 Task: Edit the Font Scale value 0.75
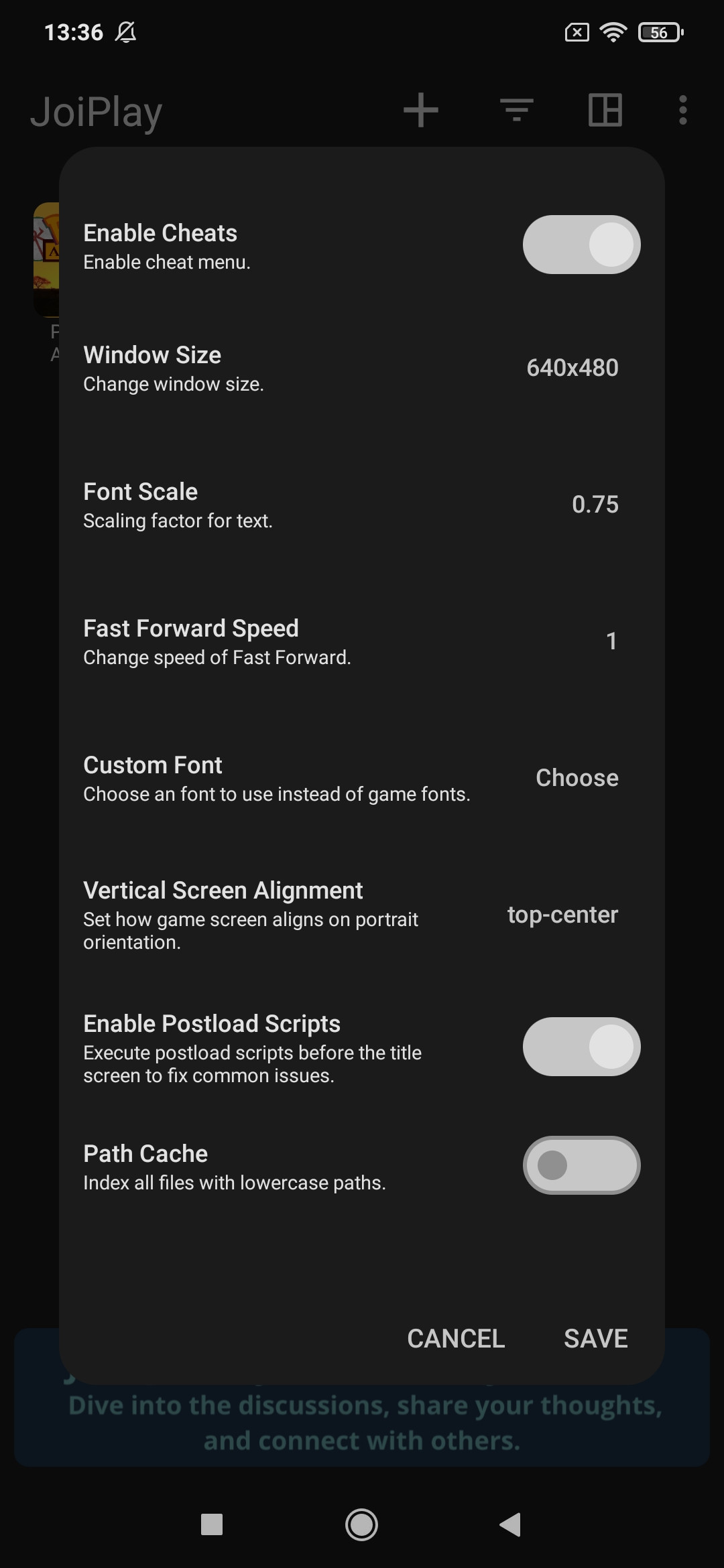[x=595, y=505]
